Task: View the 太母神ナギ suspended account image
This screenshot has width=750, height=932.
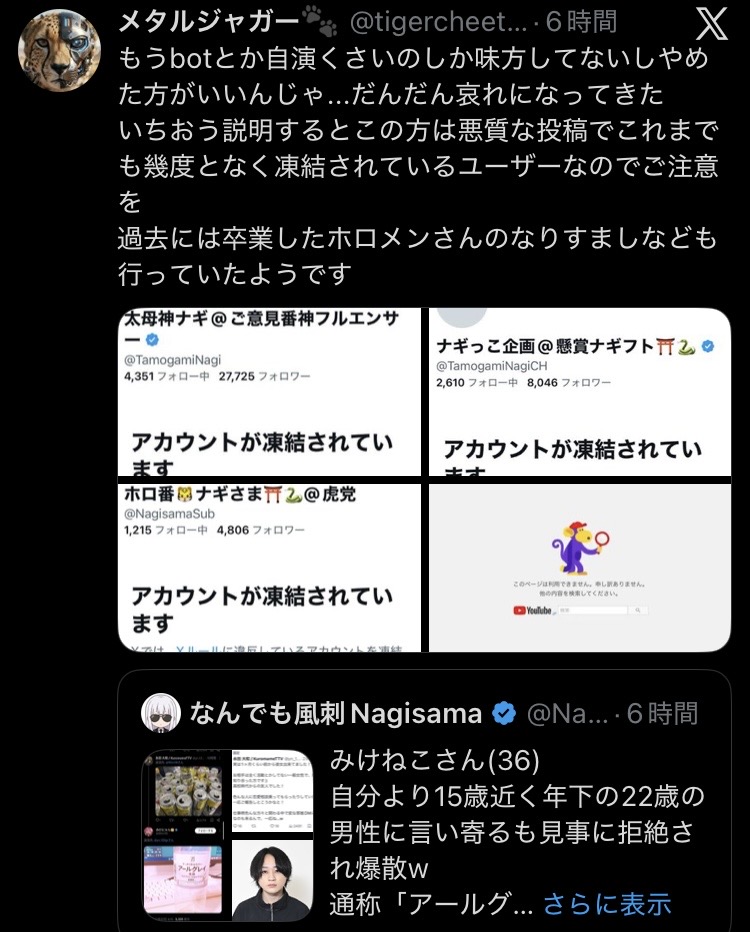Action: [x=269, y=392]
